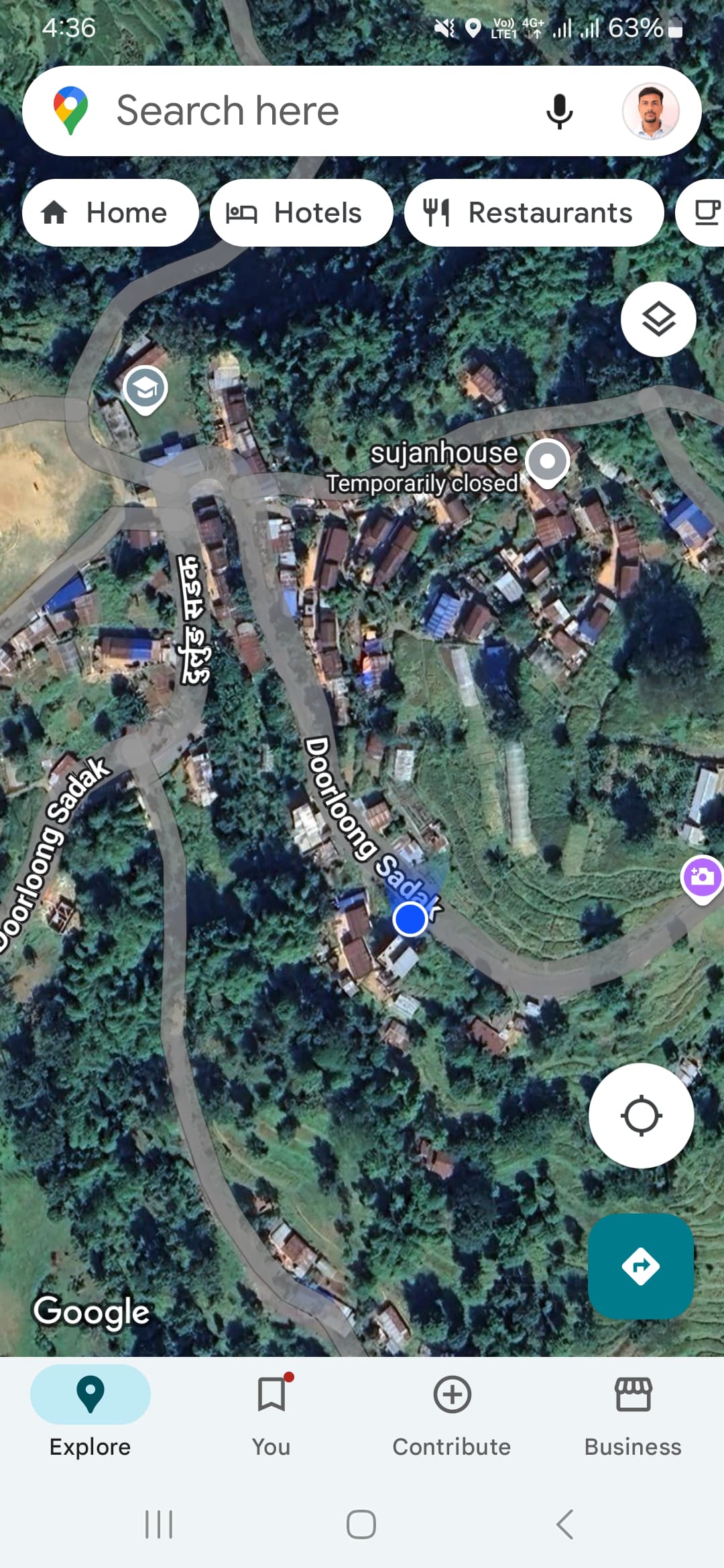724x1568 pixels.
Task: Recenter map on my location
Action: coord(641,1116)
